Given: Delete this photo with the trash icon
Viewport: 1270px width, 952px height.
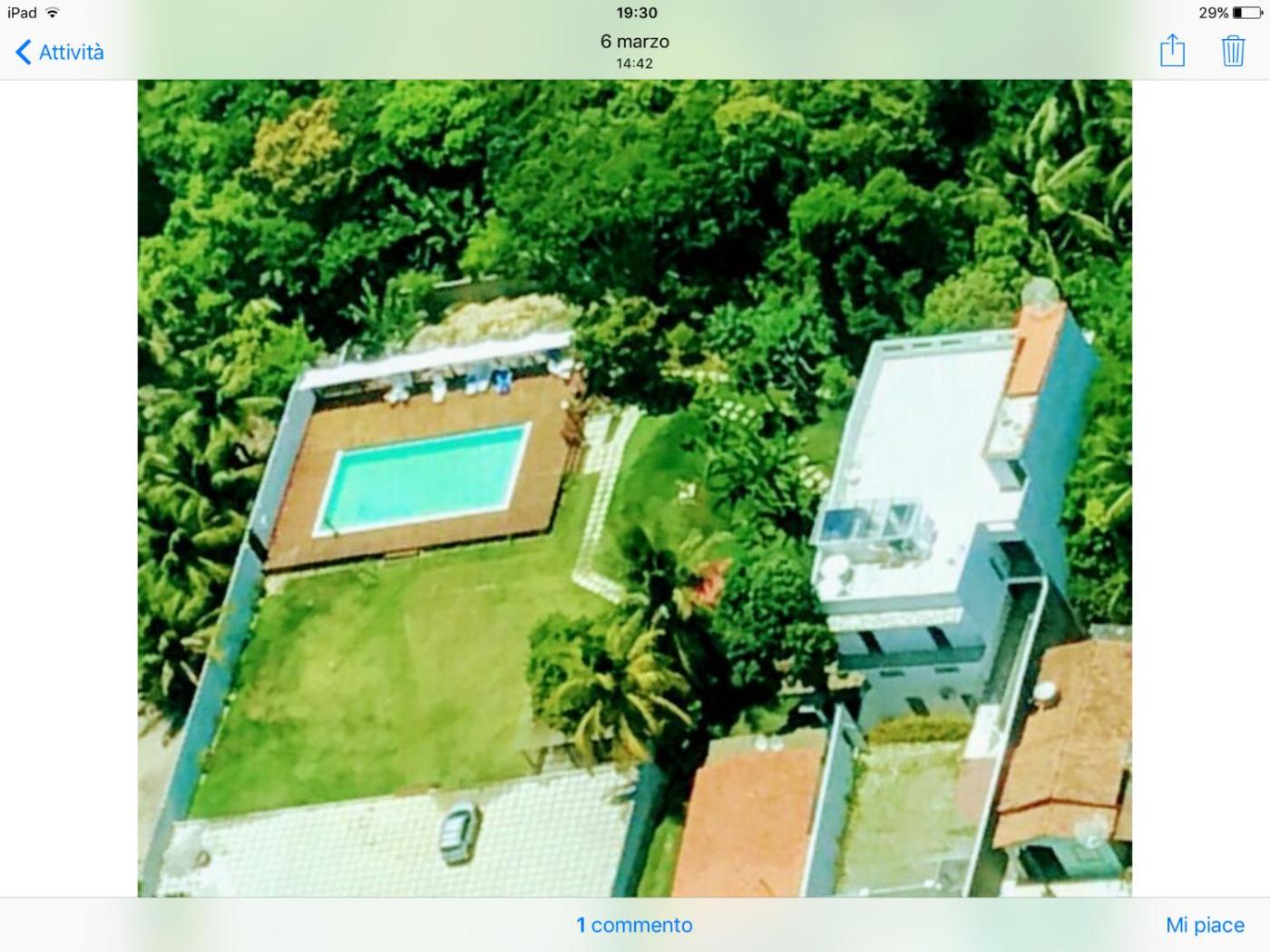Looking at the screenshot, I should click(1233, 51).
